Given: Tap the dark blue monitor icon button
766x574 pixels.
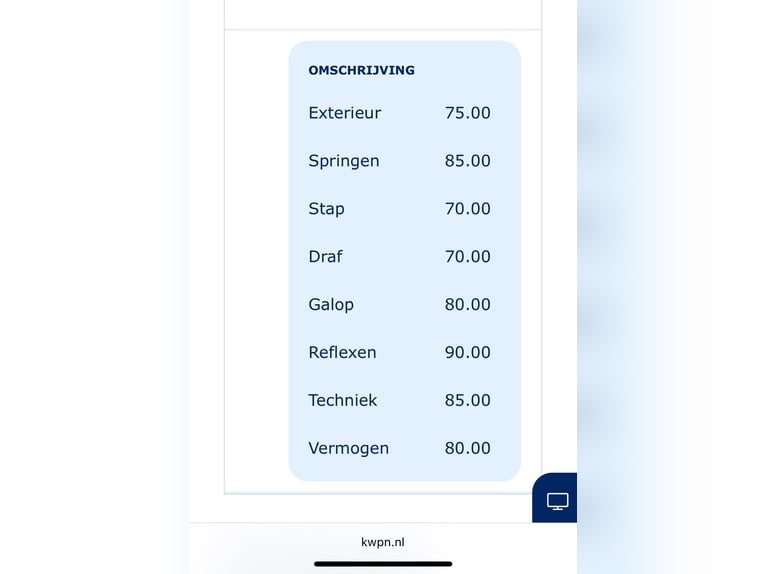Looking at the screenshot, I should [556, 499].
